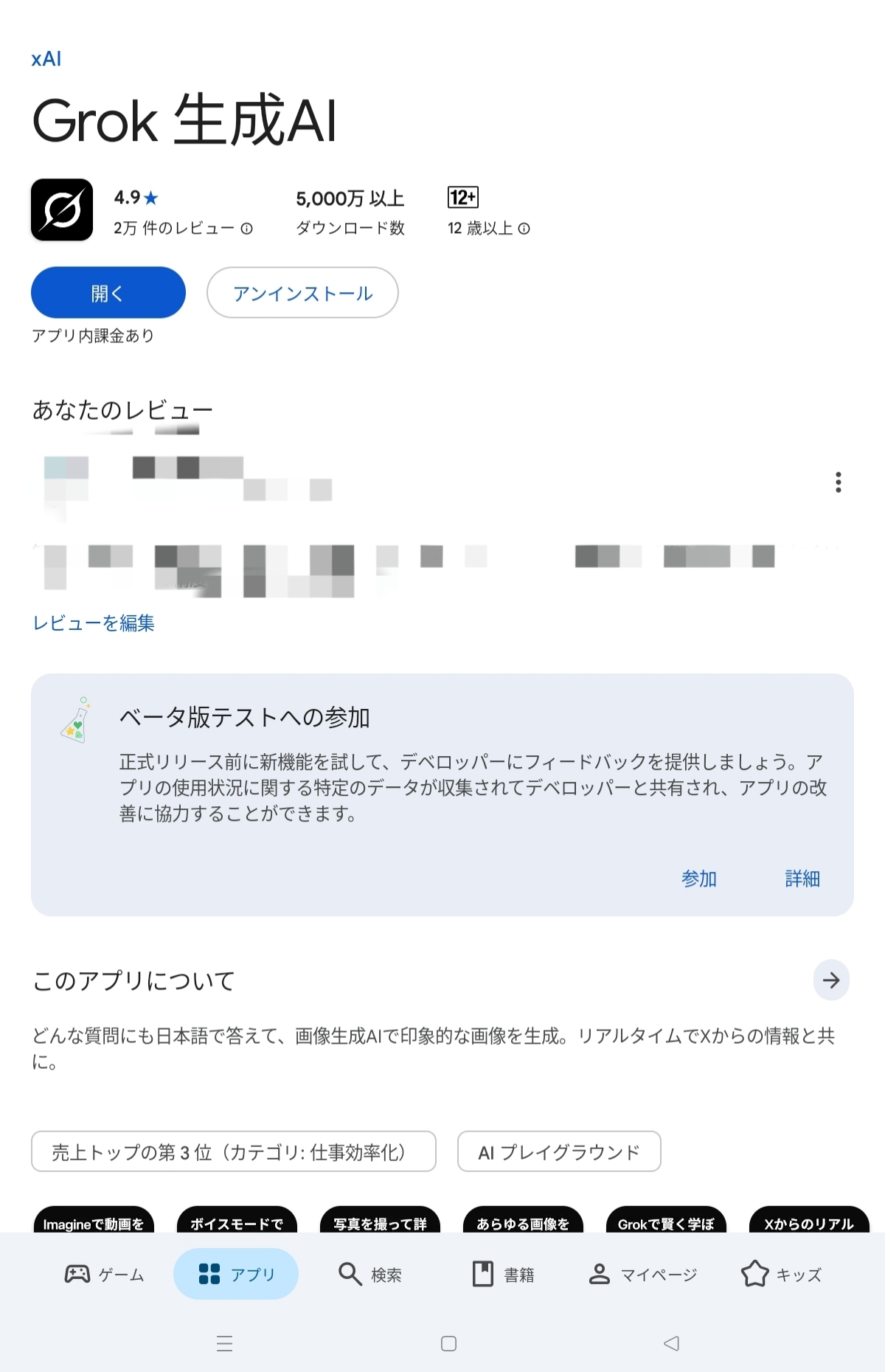
Task: Show age rating info for 12 歳以上
Action: pyautogui.click(x=524, y=229)
